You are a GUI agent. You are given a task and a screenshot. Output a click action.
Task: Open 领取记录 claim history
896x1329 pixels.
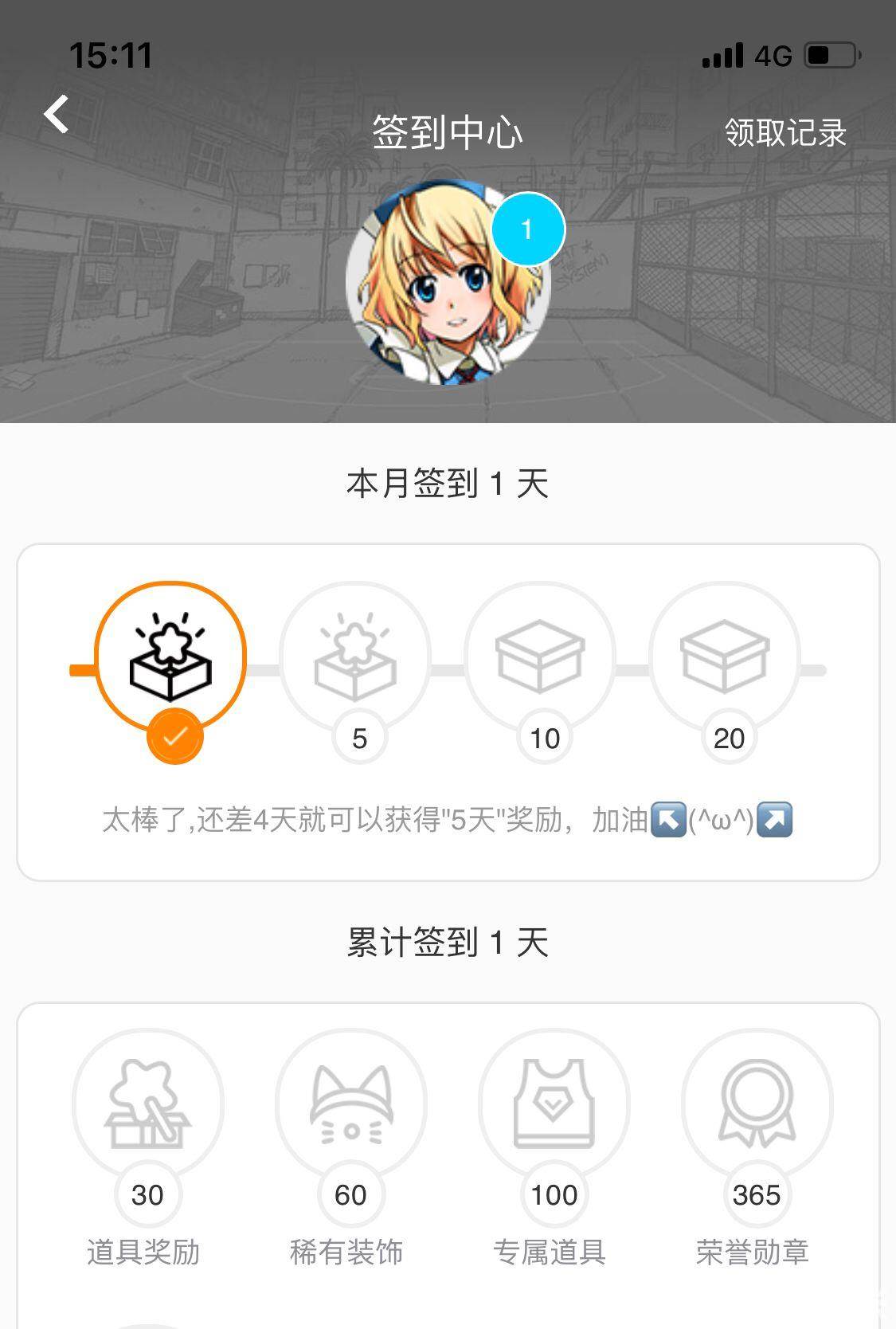784,133
